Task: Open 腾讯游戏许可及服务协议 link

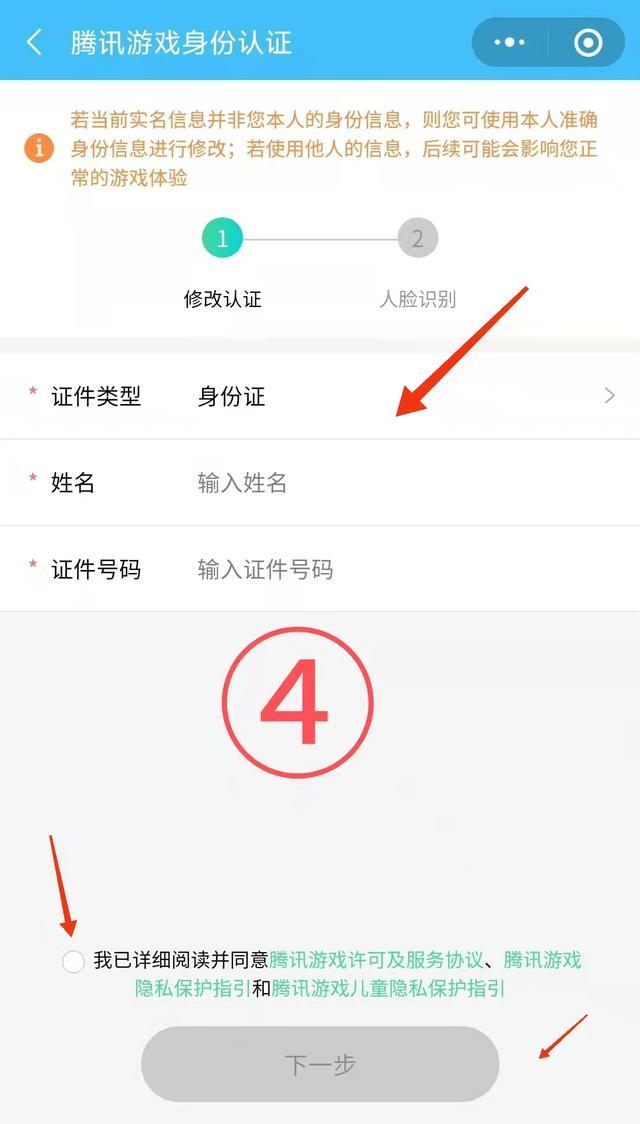Action: click(x=376, y=960)
